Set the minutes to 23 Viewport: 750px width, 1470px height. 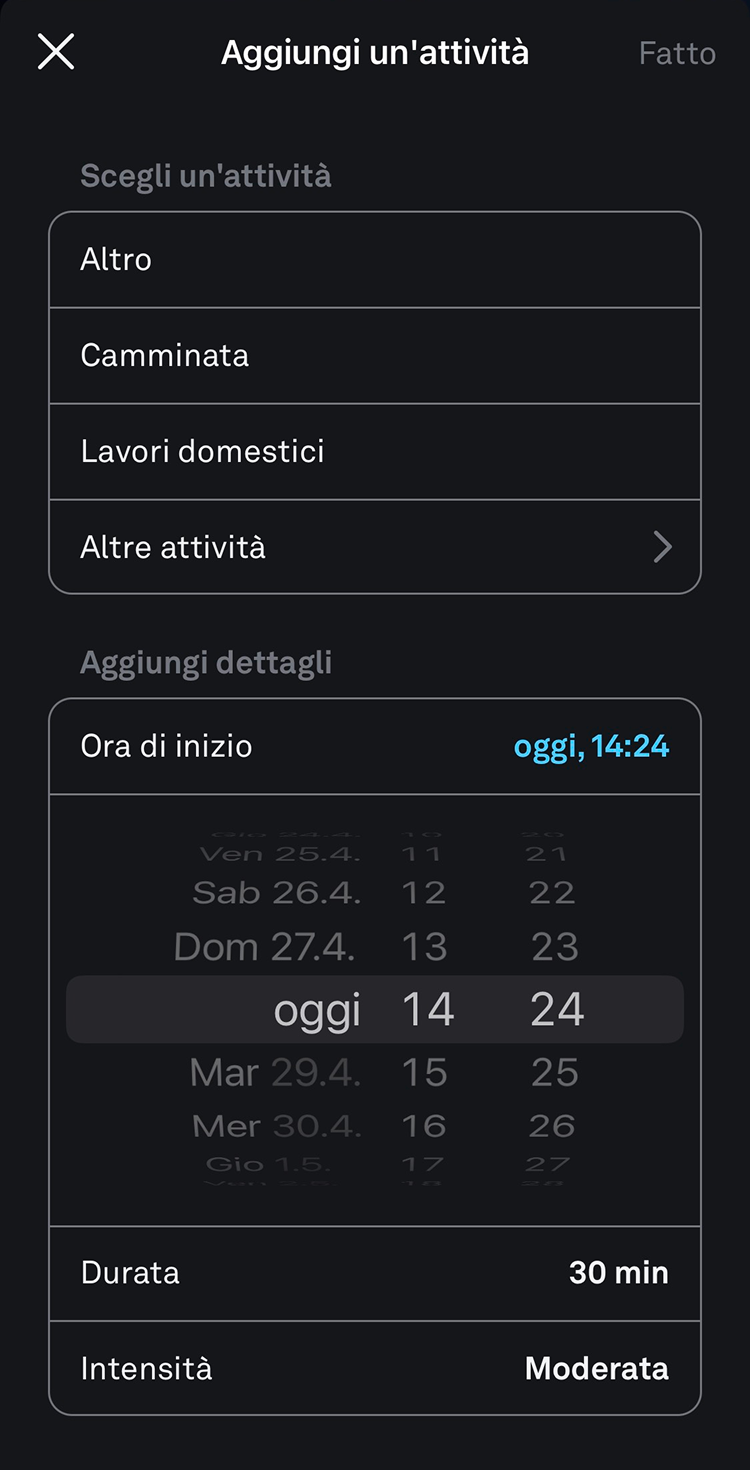pyautogui.click(x=555, y=947)
